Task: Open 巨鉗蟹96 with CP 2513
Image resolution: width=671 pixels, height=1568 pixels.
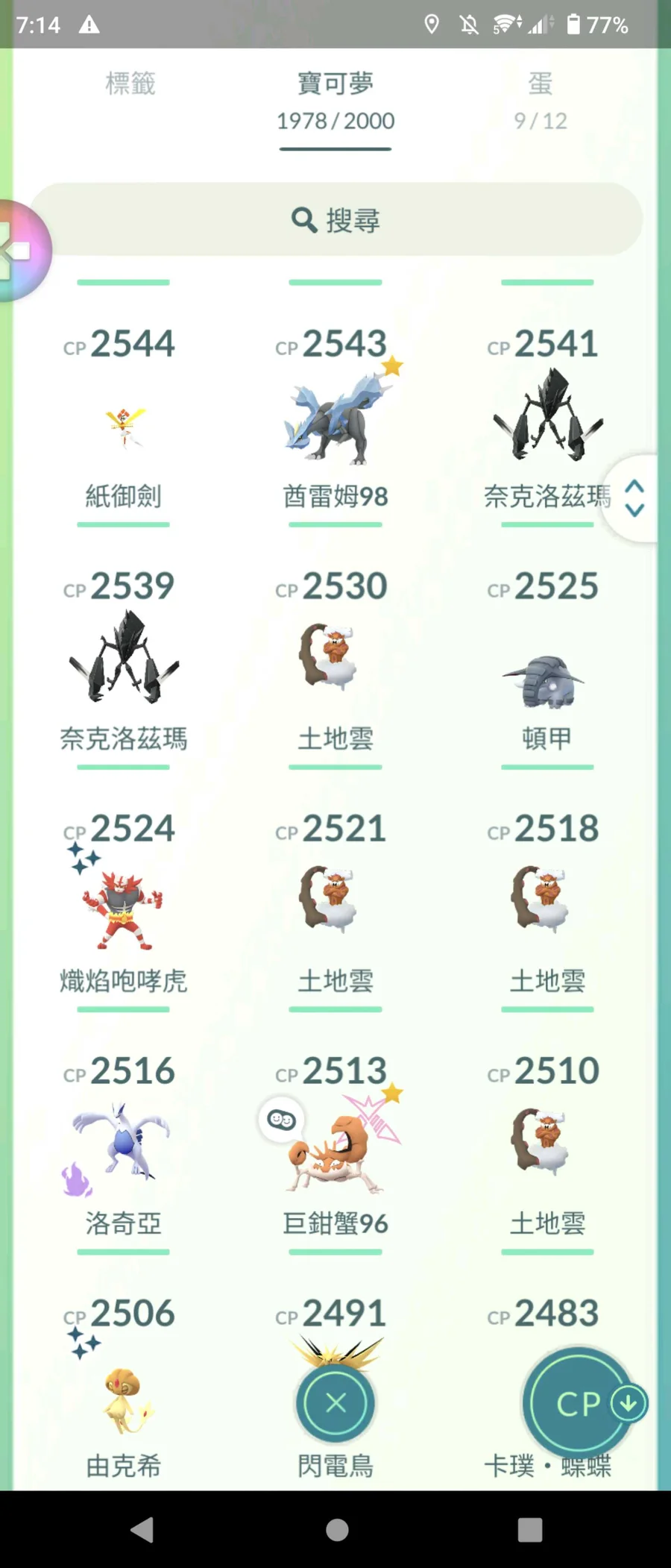Action: [335, 1149]
